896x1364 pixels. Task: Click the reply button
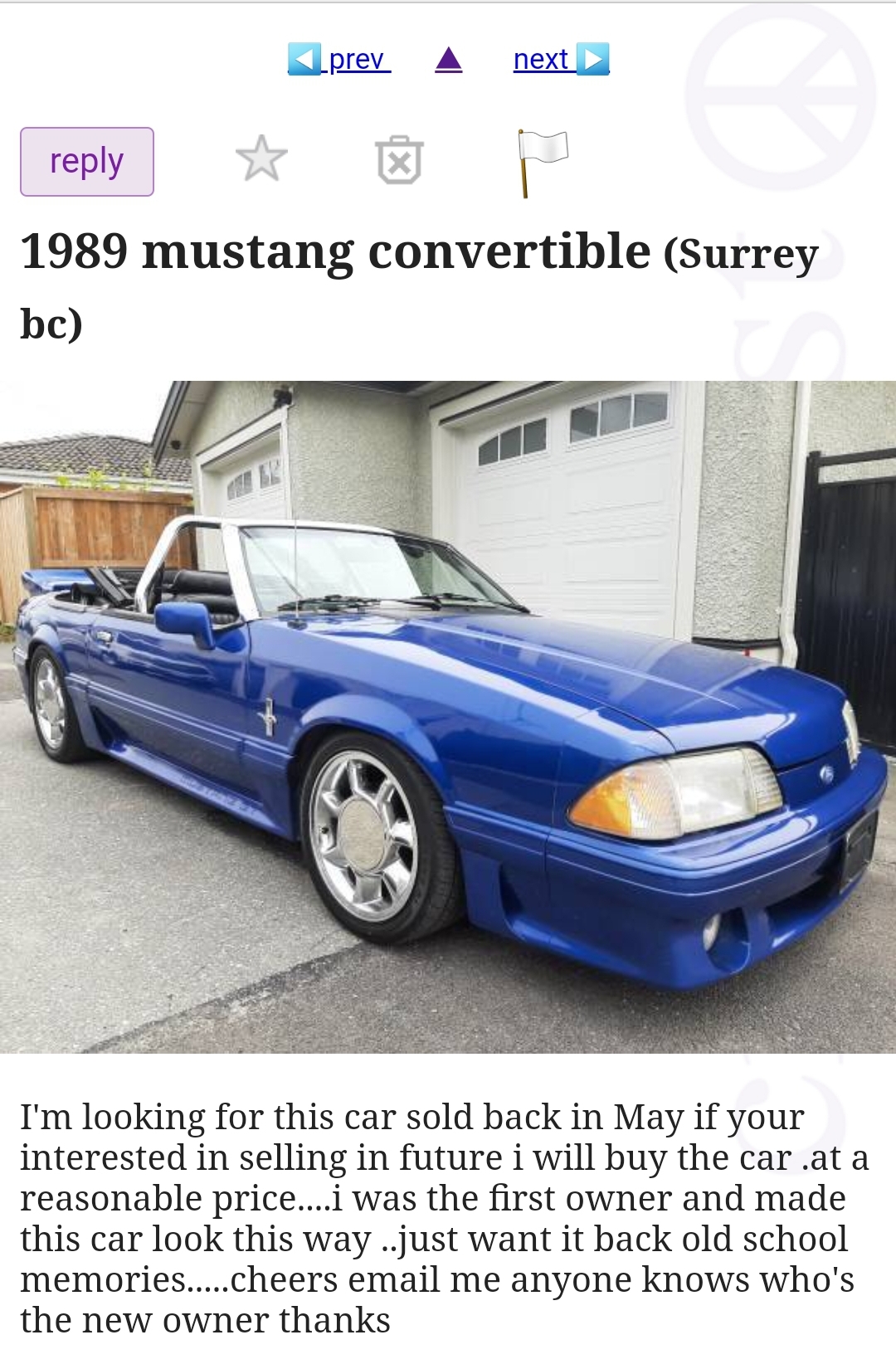click(86, 160)
